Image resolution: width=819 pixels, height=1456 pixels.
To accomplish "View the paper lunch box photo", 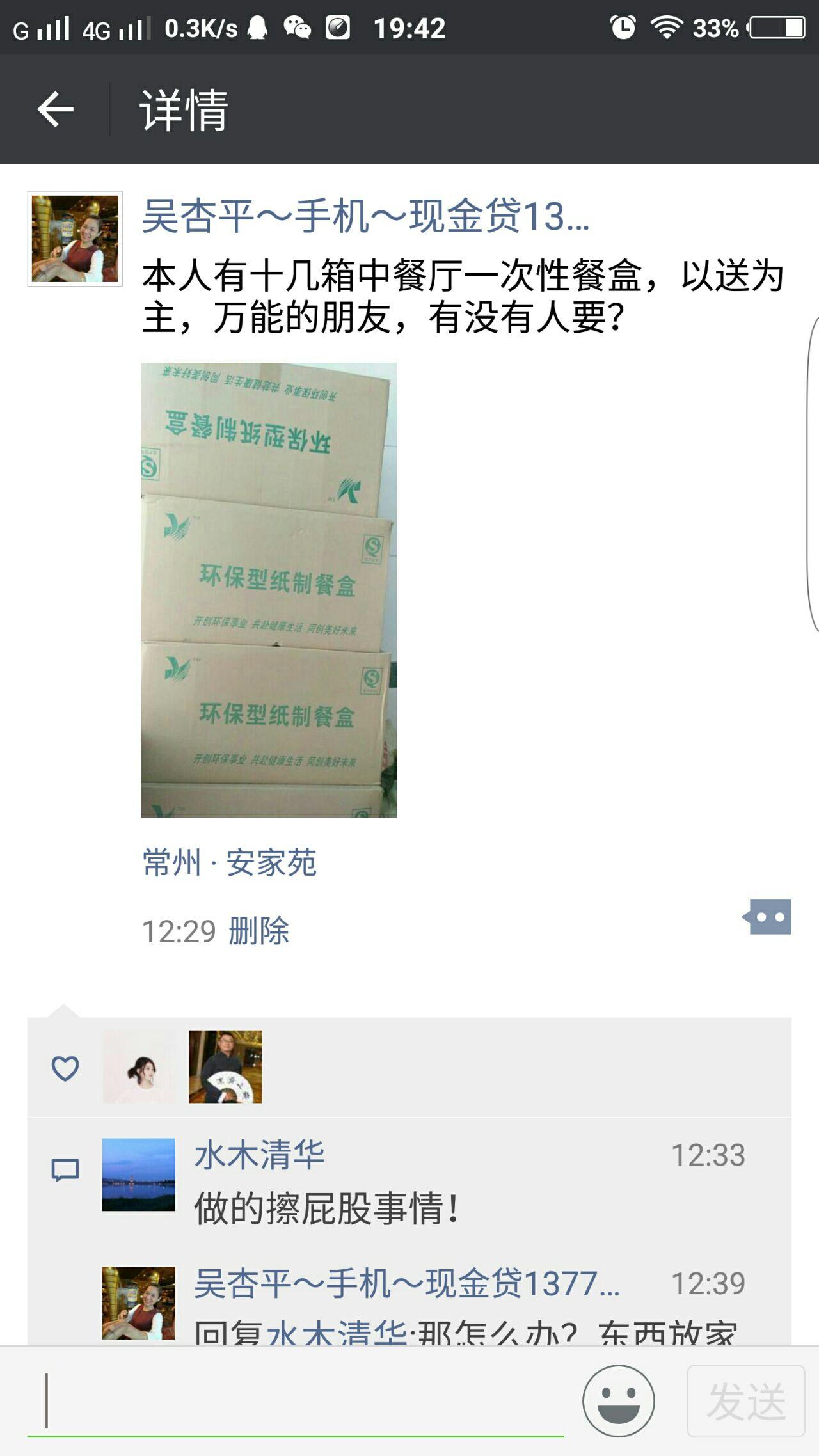I will coord(269,590).
